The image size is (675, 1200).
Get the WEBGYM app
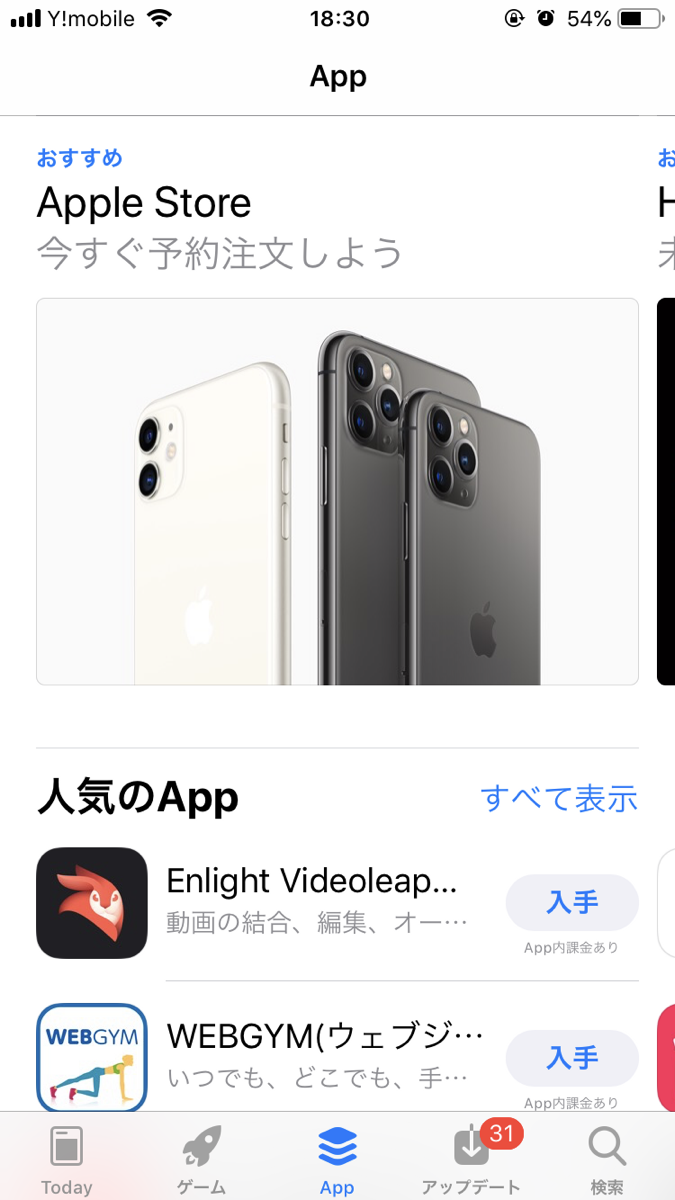[x=572, y=1058]
